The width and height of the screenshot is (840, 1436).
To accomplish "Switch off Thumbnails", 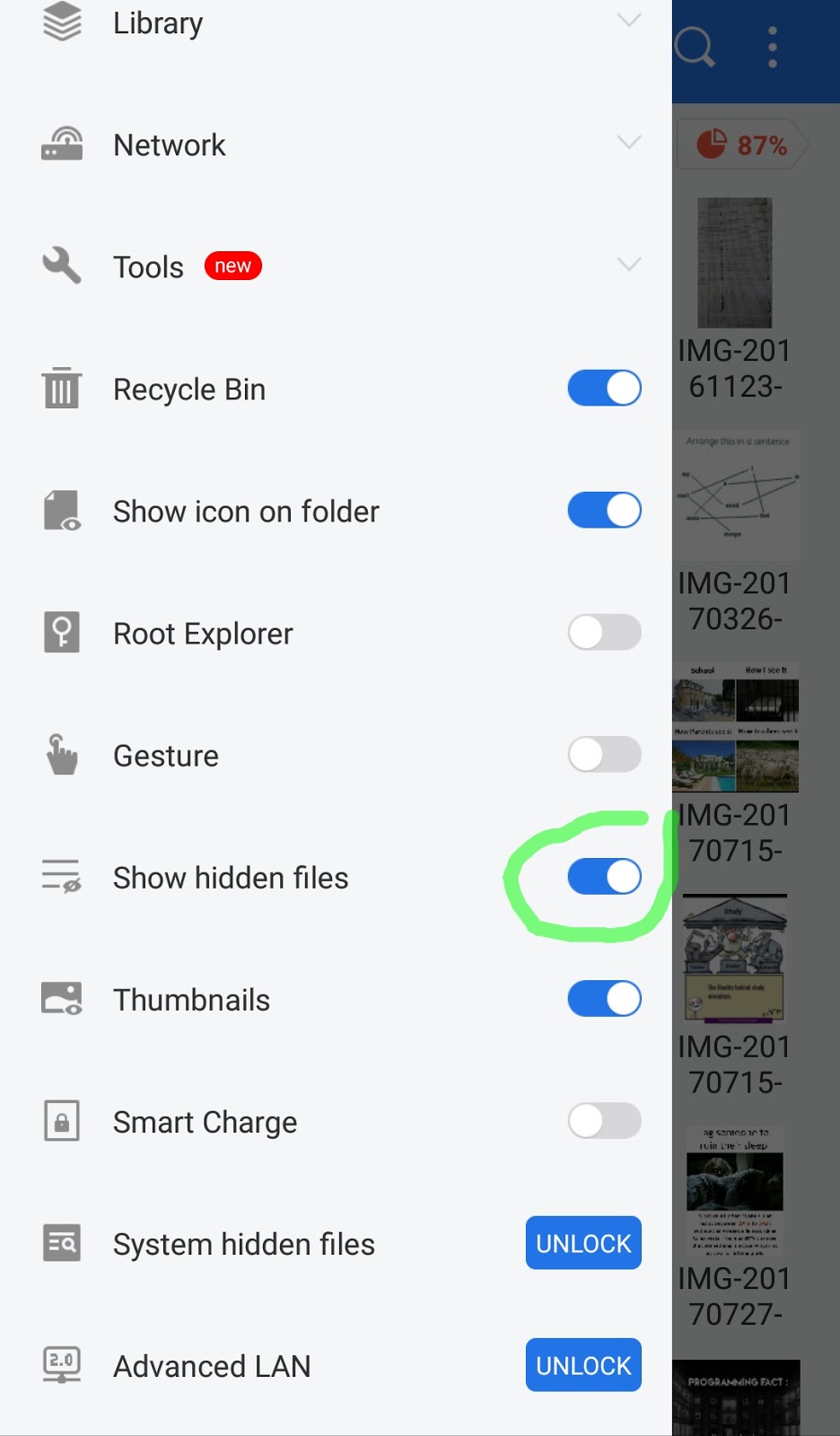I will [x=604, y=998].
